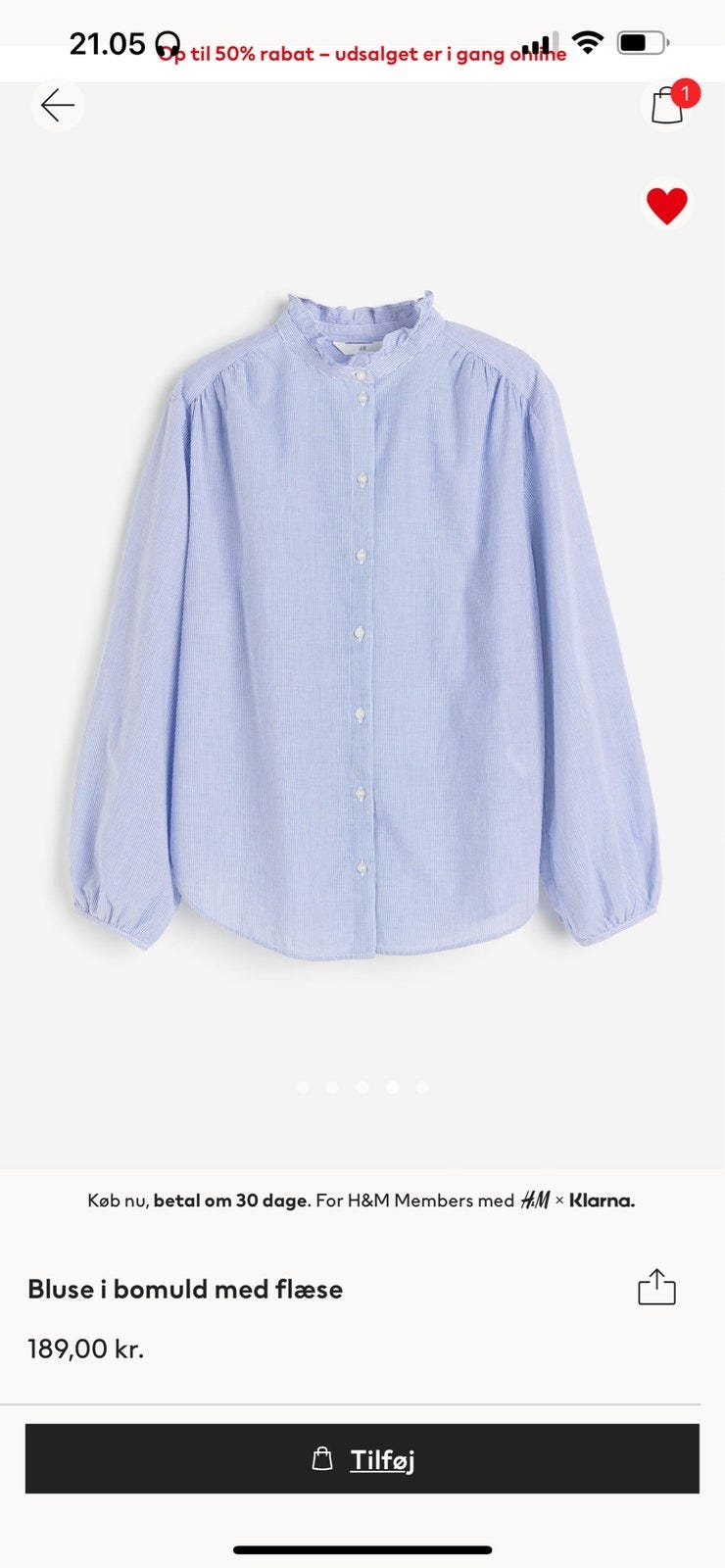This screenshot has height=1568, width=725.
Task: Open the 50% rabat sale banner
Action: pos(362,56)
